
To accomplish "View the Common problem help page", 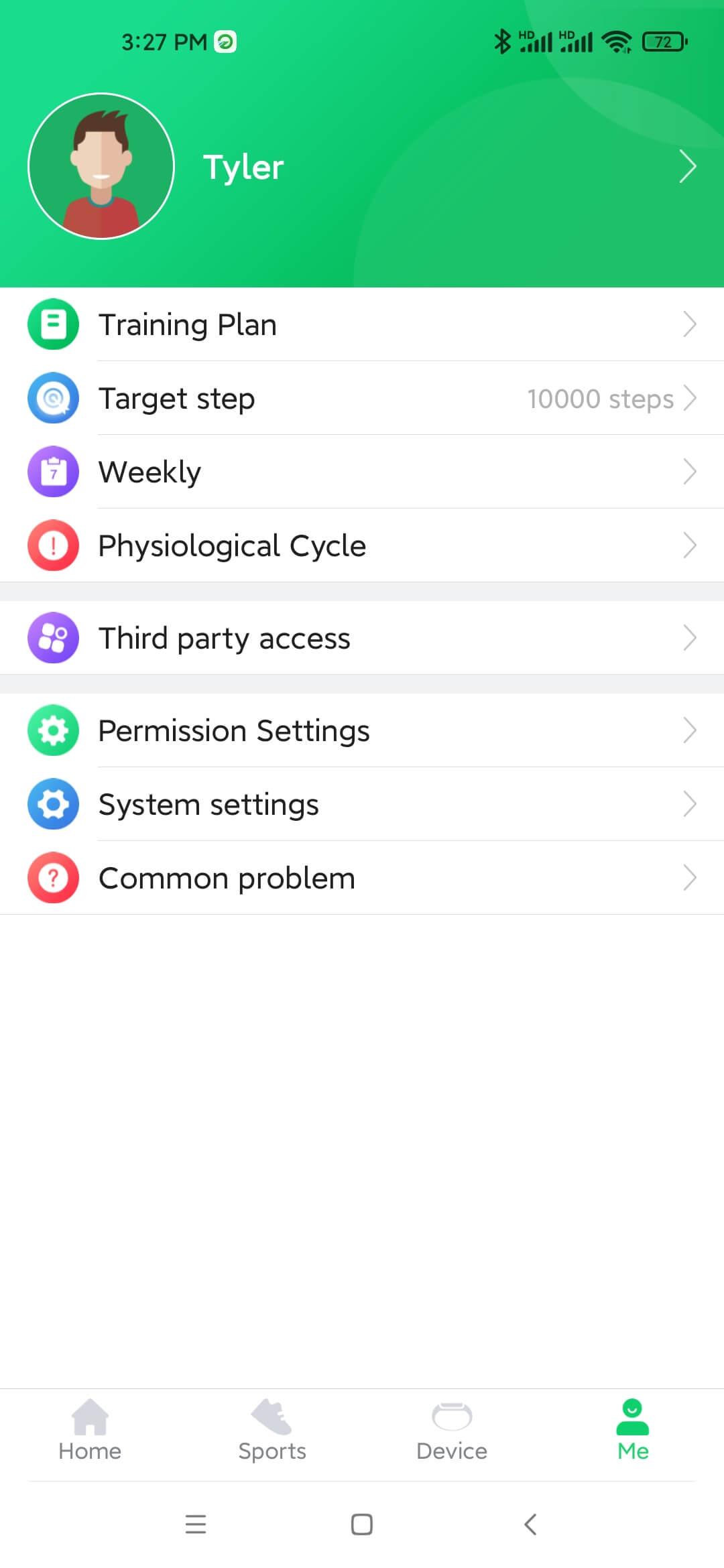I will point(362,878).
